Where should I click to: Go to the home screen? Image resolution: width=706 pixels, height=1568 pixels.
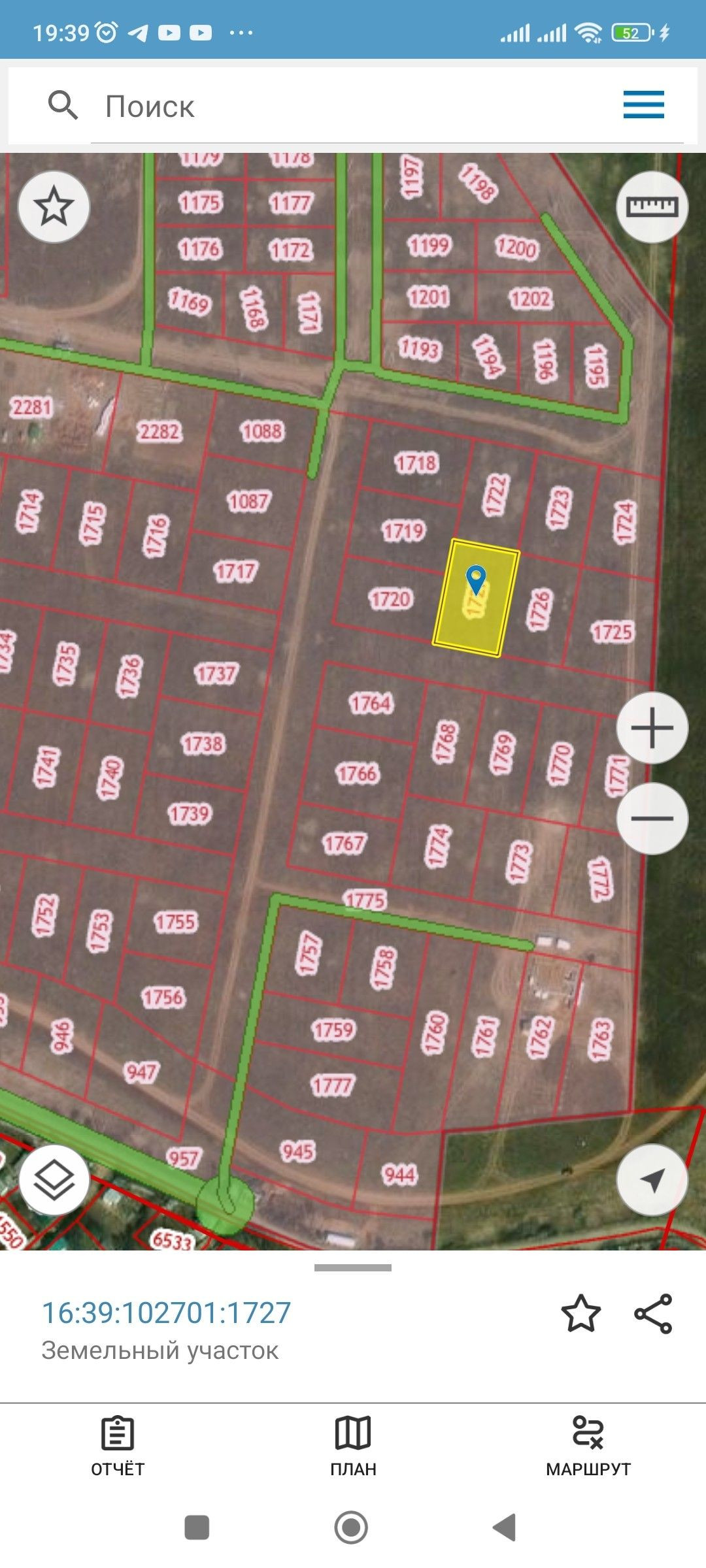coord(351,1527)
